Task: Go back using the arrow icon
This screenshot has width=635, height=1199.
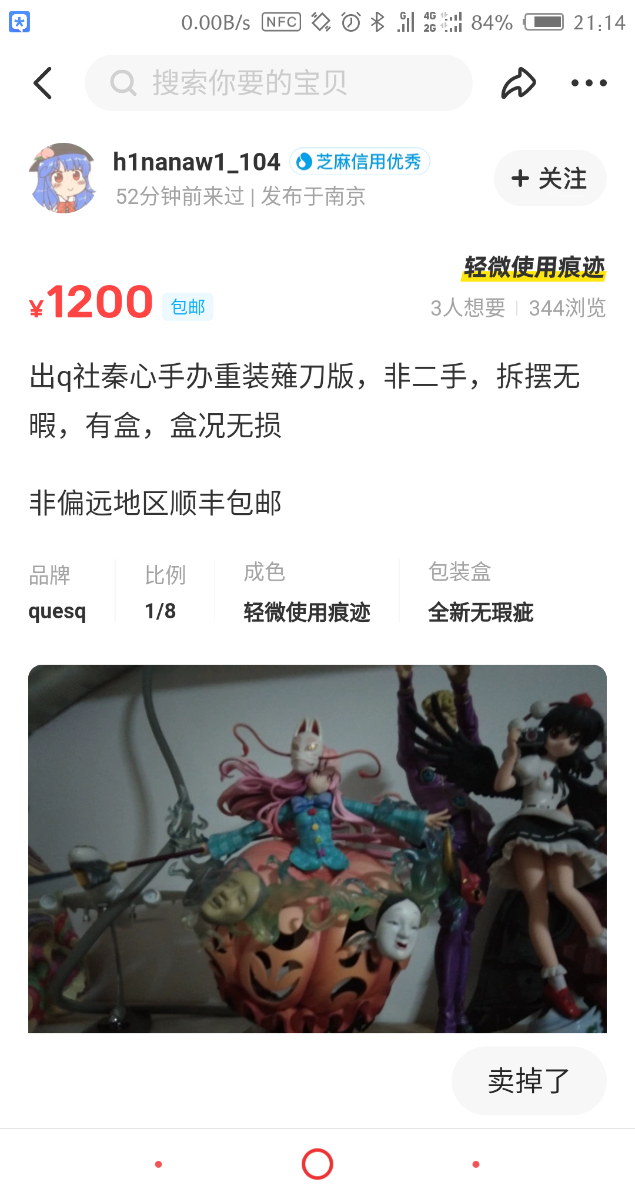Action: [x=42, y=83]
